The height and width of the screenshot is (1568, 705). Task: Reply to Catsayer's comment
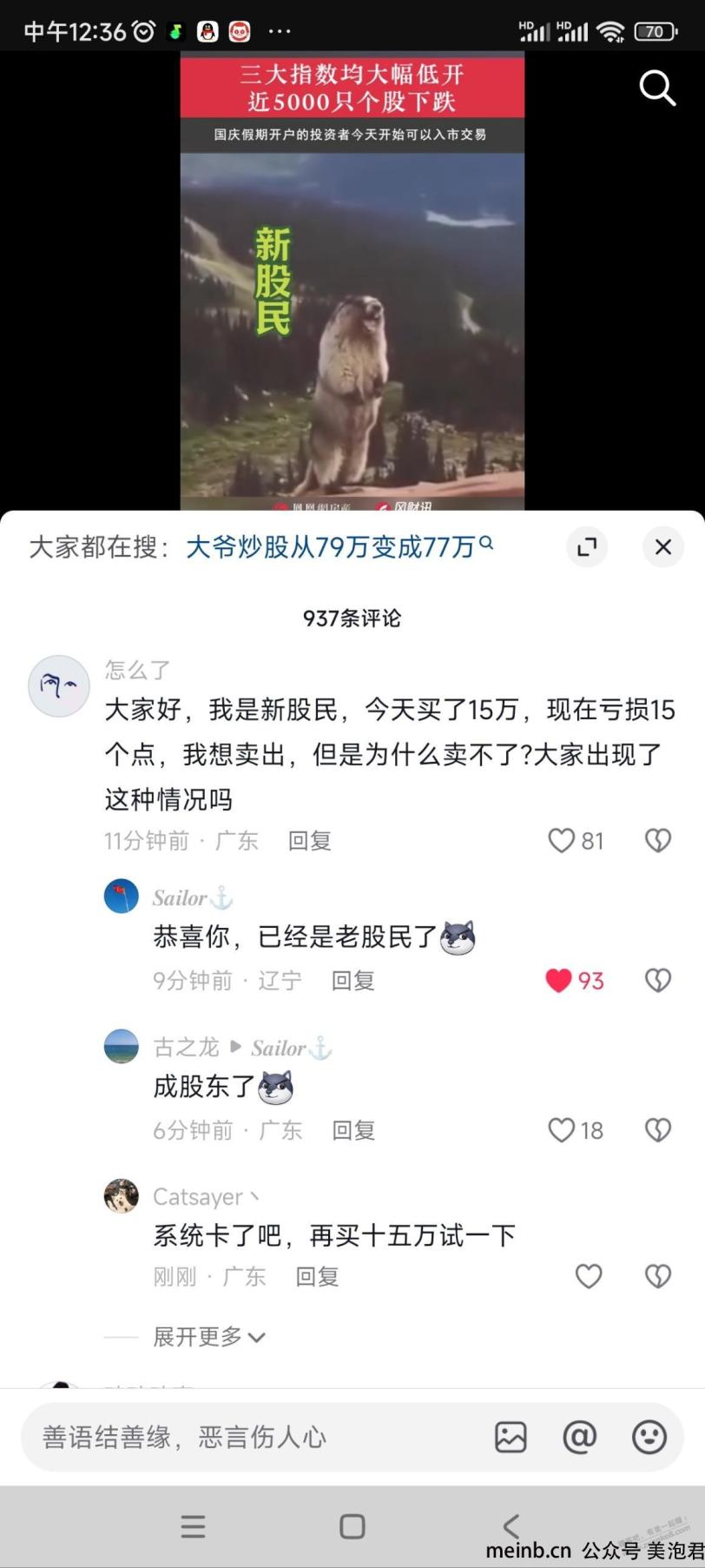(317, 1276)
